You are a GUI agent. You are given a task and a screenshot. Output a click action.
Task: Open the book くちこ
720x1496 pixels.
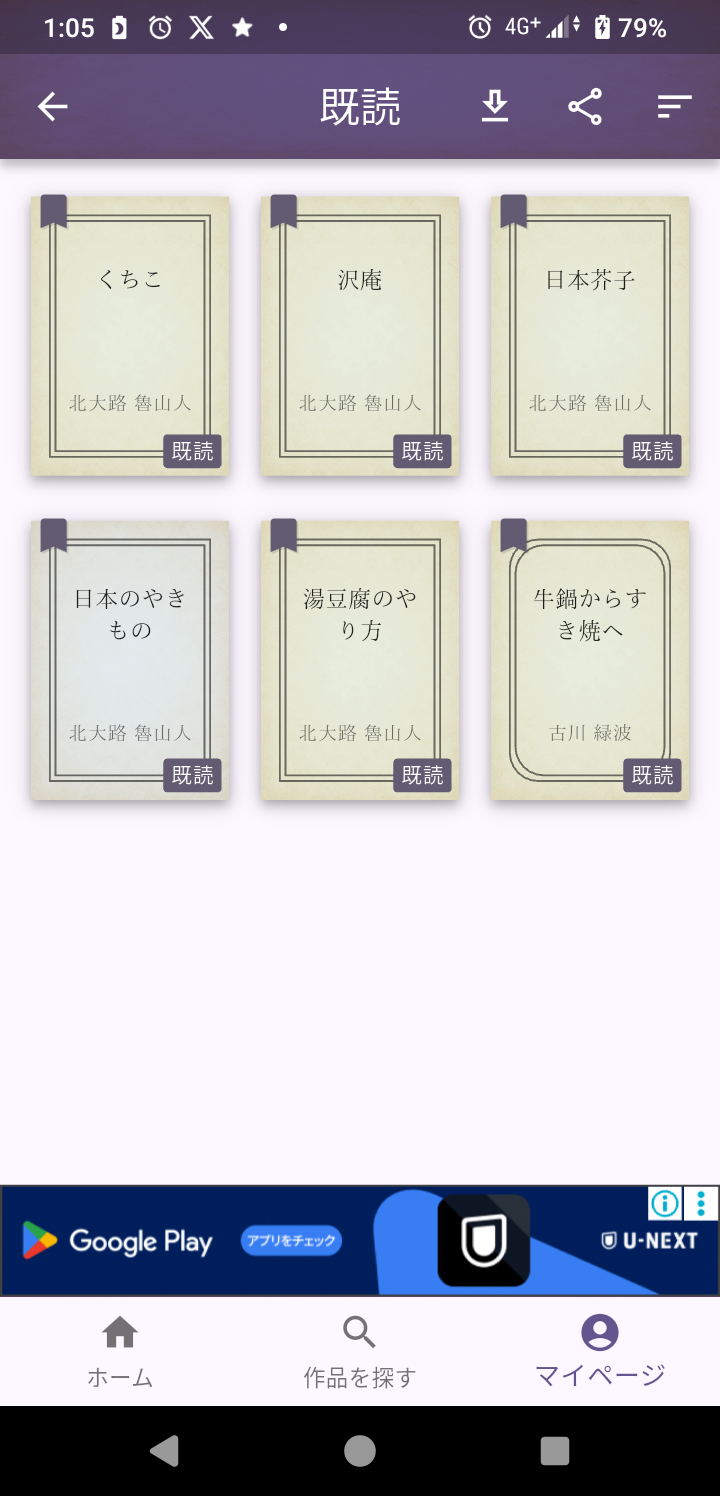tap(130, 335)
